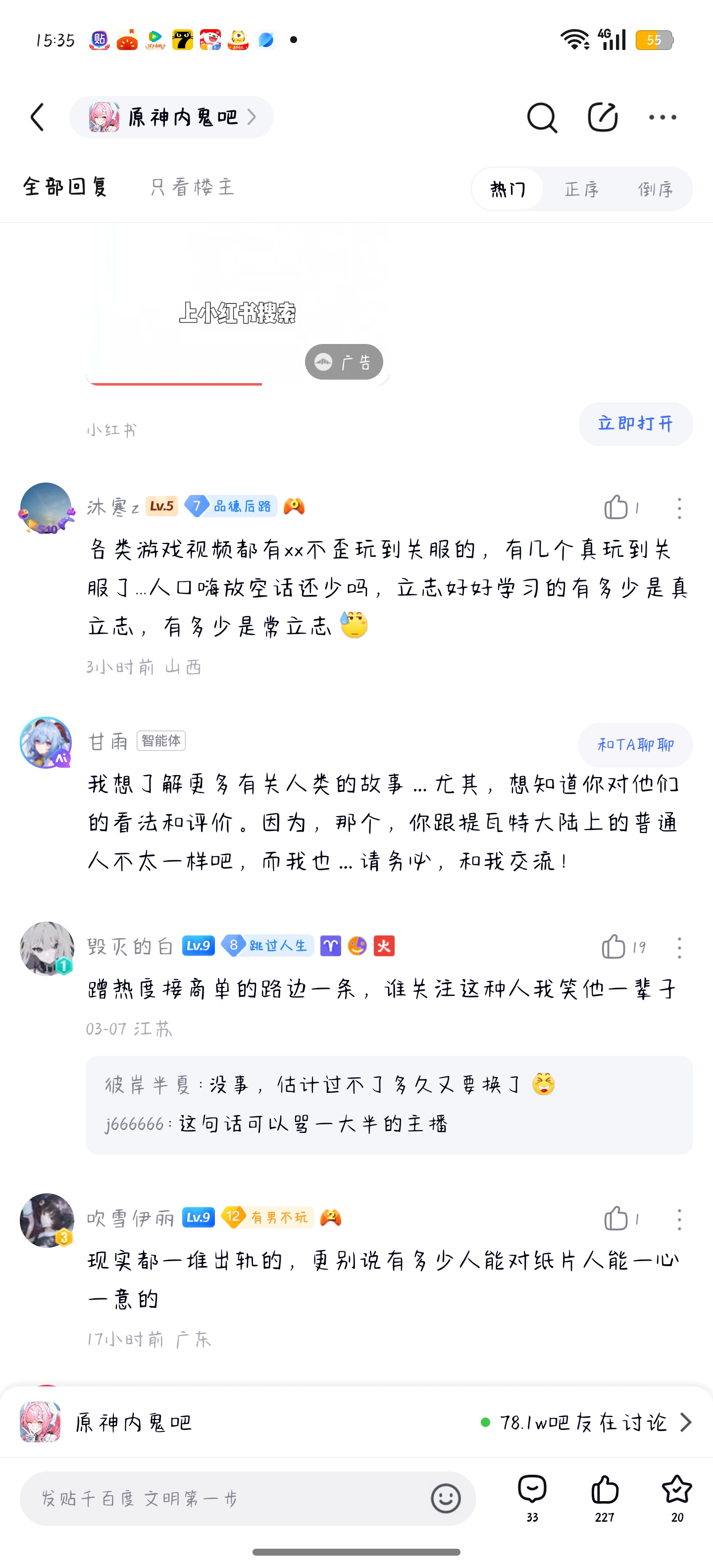This screenshot has height=1568, width=713.
Task: Open the emoji picker in reply box
Action: pyautogui.click(x=446, y=1498)
